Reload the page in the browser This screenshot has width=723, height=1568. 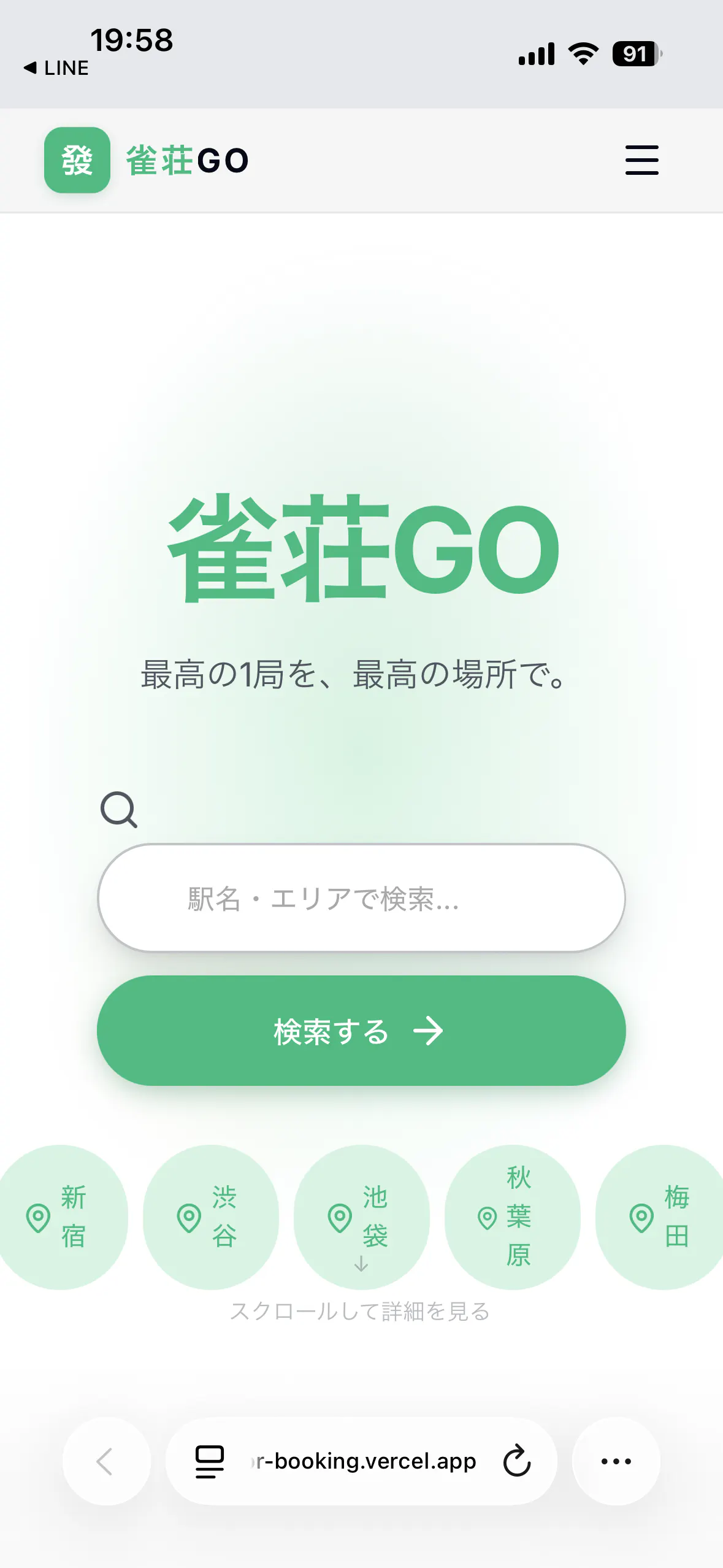[x=516, y=1461]
